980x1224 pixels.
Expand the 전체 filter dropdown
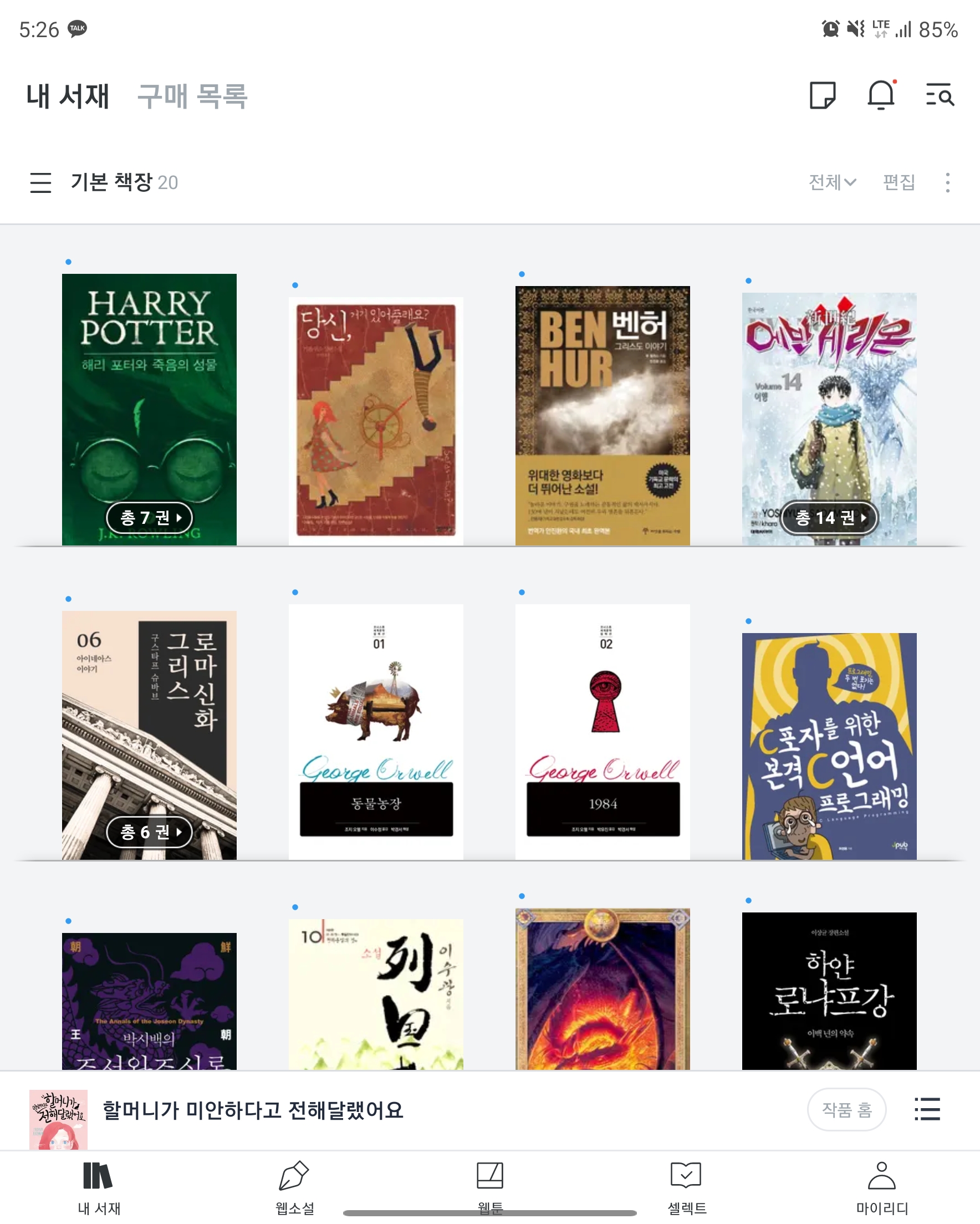click(x=832, y=182)
